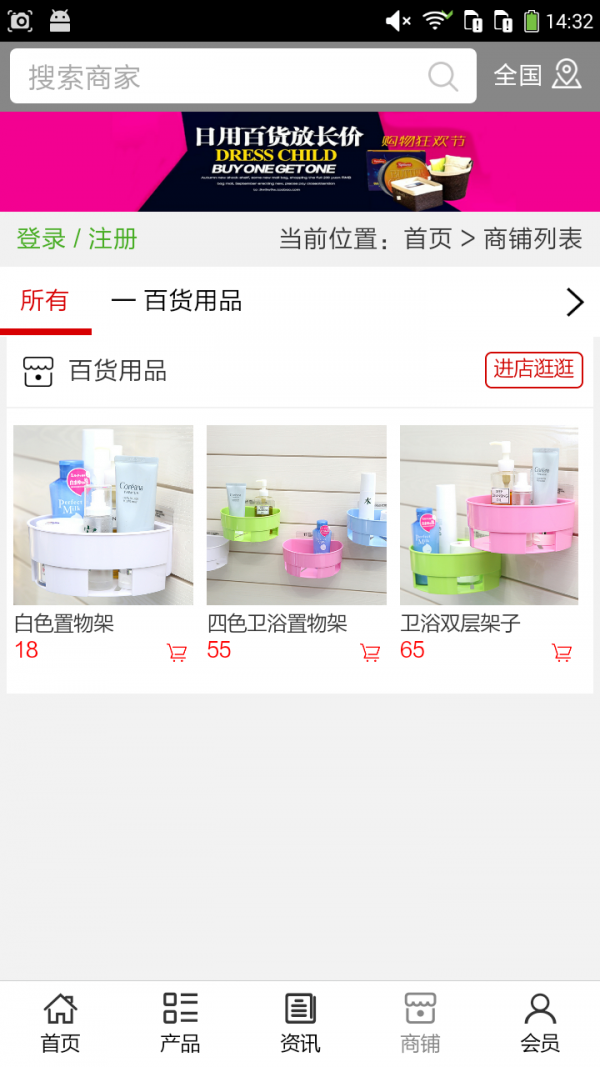600x1067 pixels.
Task: Open the 资讯 bottom tab
Action: [x=300, y=1022]
